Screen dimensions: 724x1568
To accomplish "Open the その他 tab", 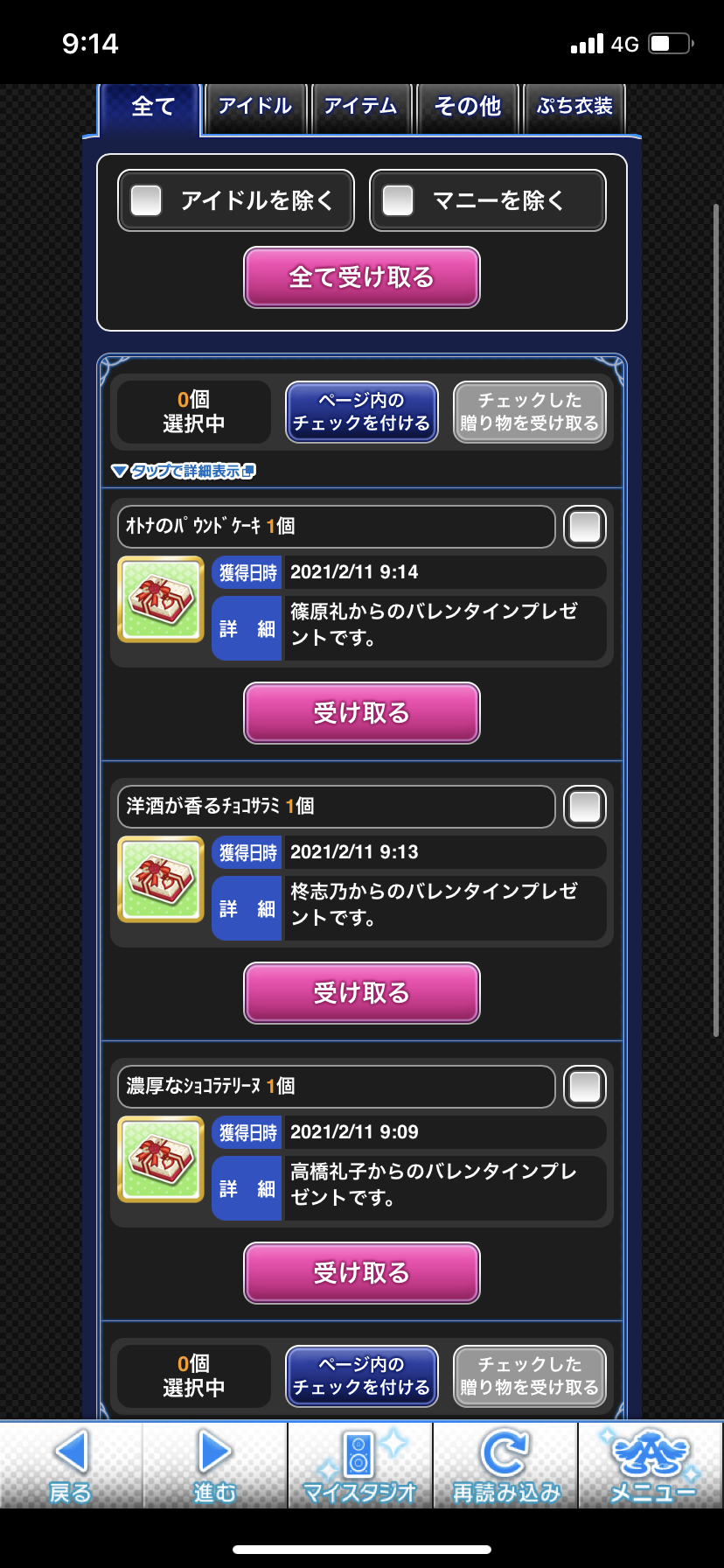I will tap(467, 108).
